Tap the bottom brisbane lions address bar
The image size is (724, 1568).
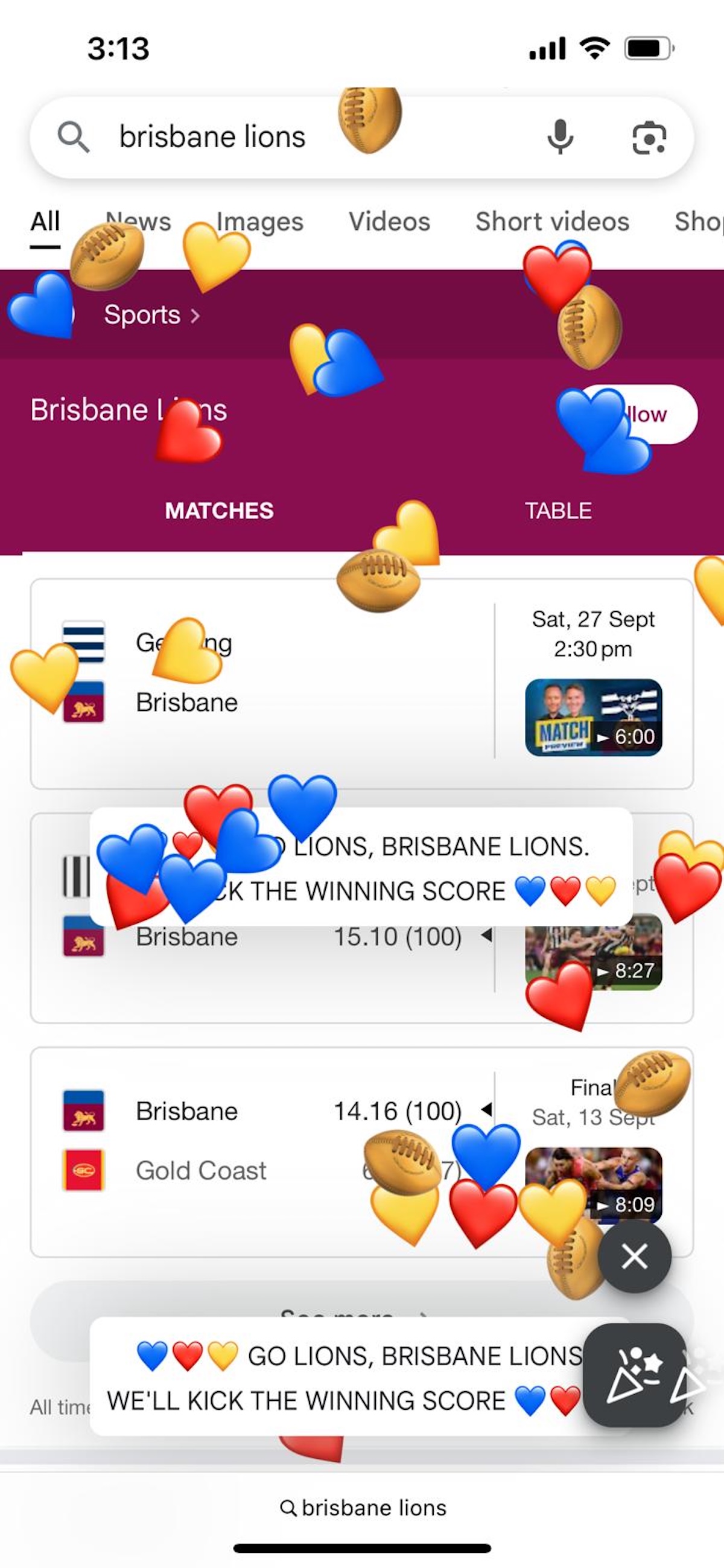pos(363,1508)
